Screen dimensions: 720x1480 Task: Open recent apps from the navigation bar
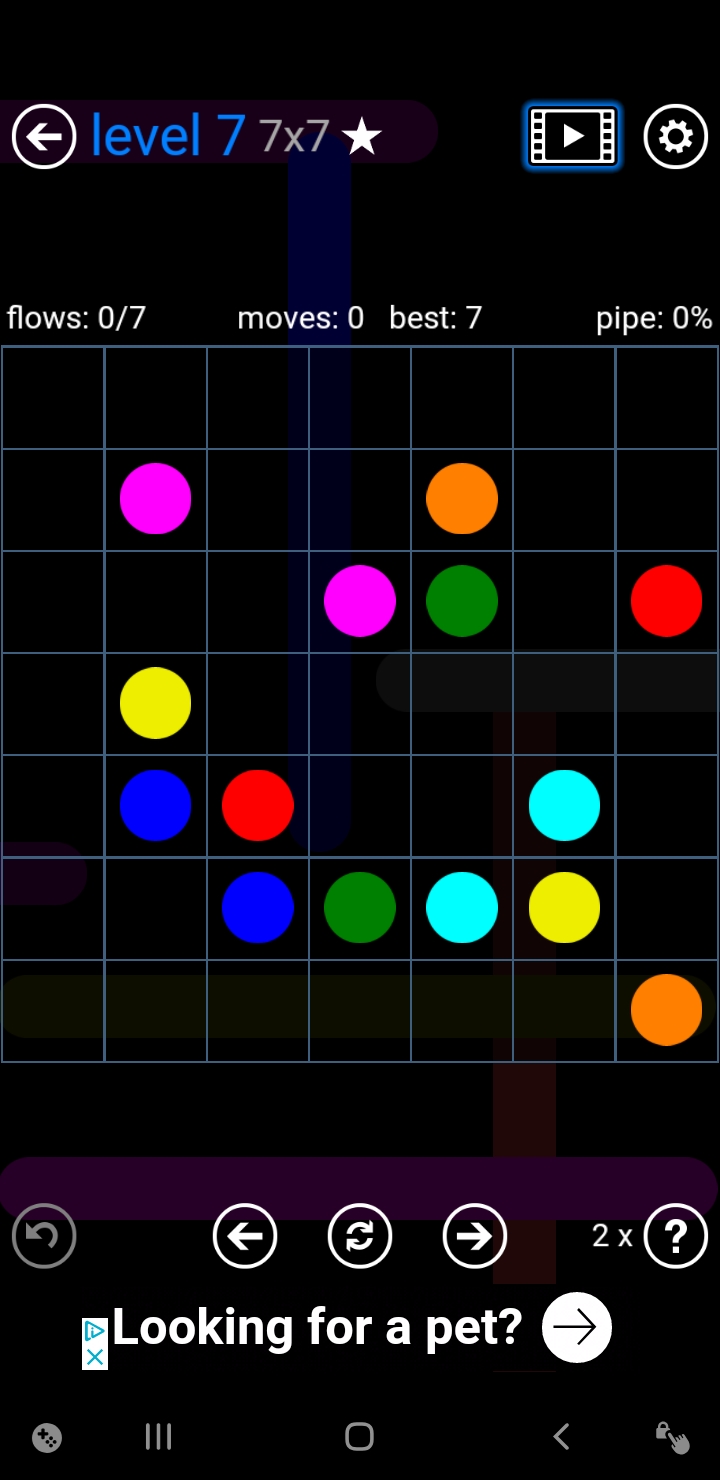(158, 1437)
